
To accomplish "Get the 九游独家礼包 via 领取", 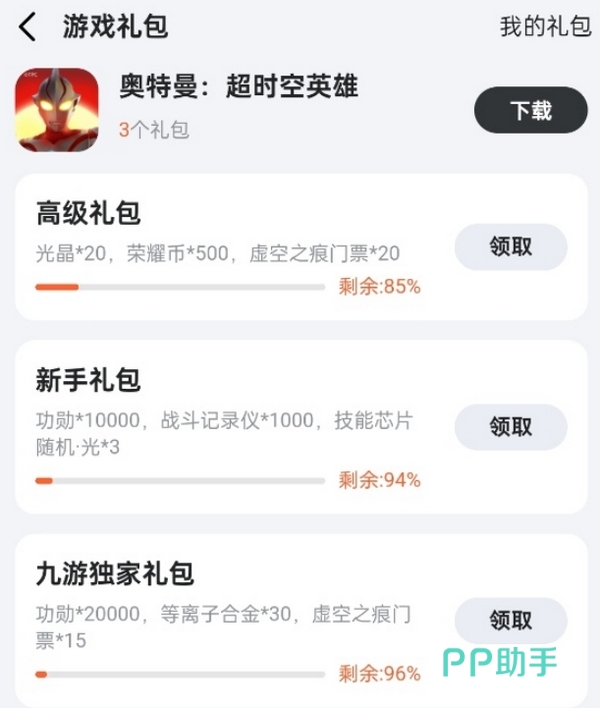I will tap(510, 620).
